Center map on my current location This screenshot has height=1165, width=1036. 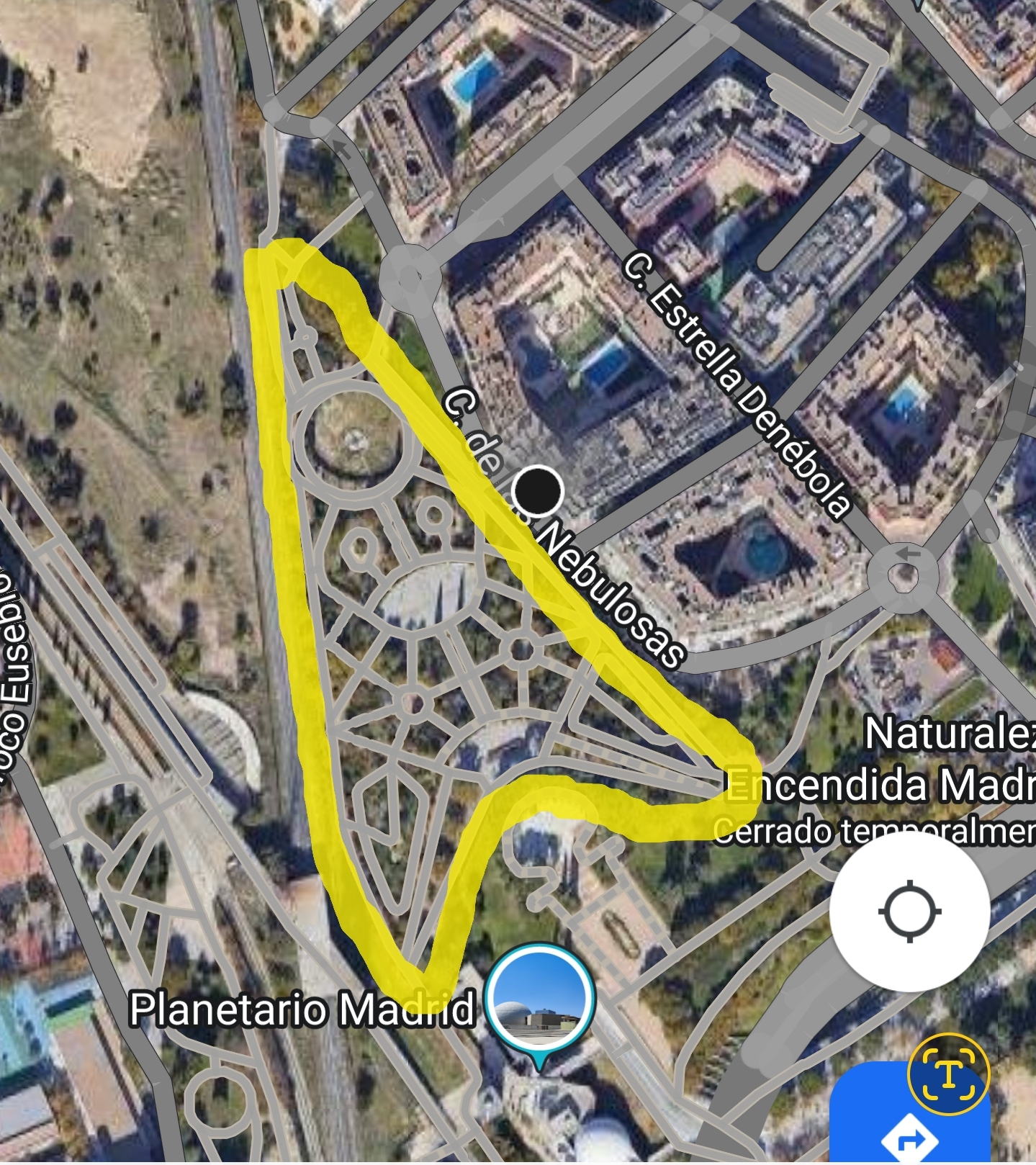coord(909,912)
